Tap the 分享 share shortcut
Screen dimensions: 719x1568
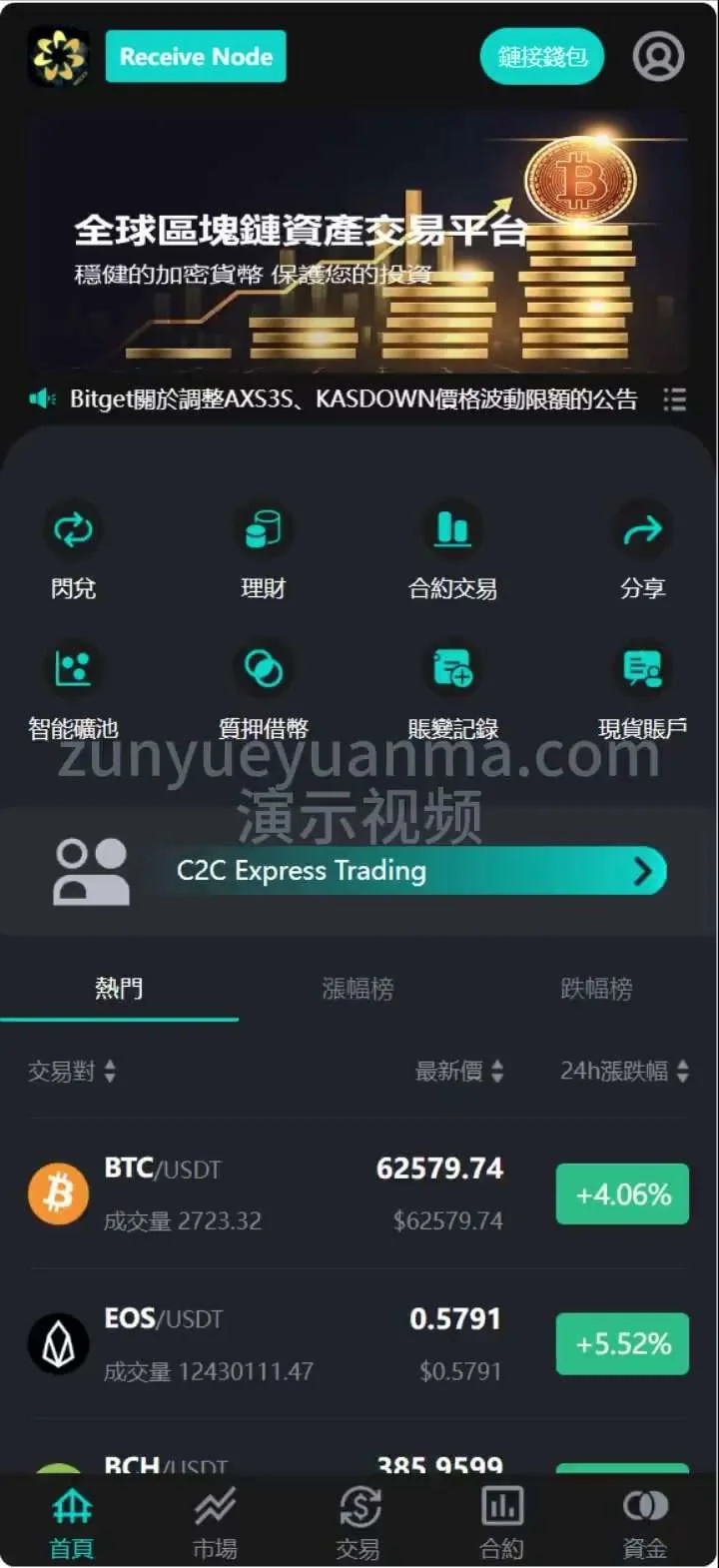click(x=642, y=549)
